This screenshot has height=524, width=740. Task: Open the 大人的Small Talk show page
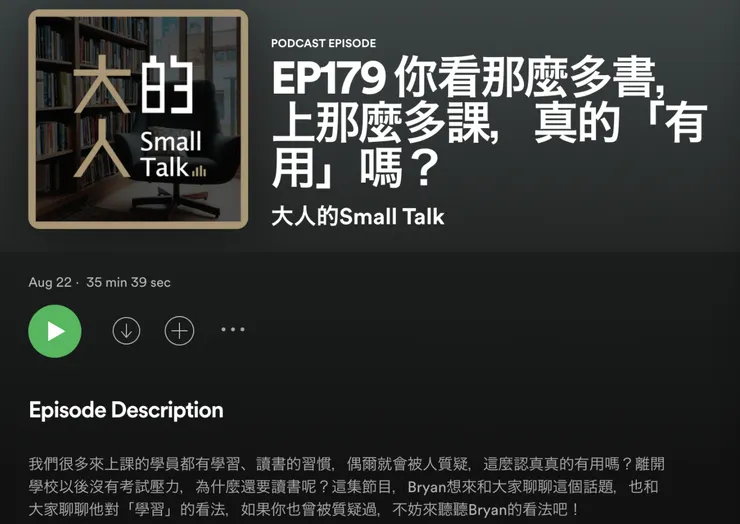pyautogui.click(x=357, y=216)
